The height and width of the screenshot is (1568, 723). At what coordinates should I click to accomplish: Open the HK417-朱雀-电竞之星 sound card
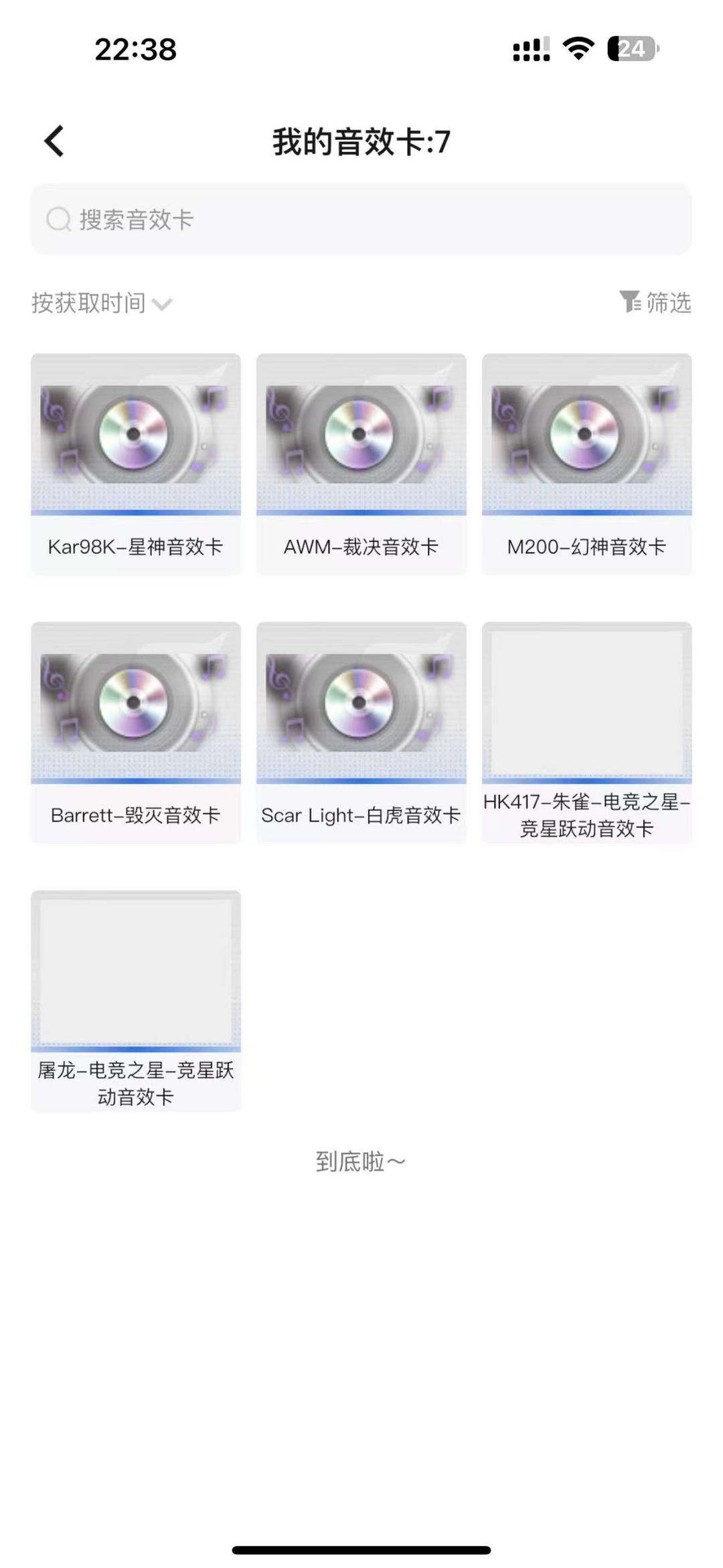click(x=587, y=732)
